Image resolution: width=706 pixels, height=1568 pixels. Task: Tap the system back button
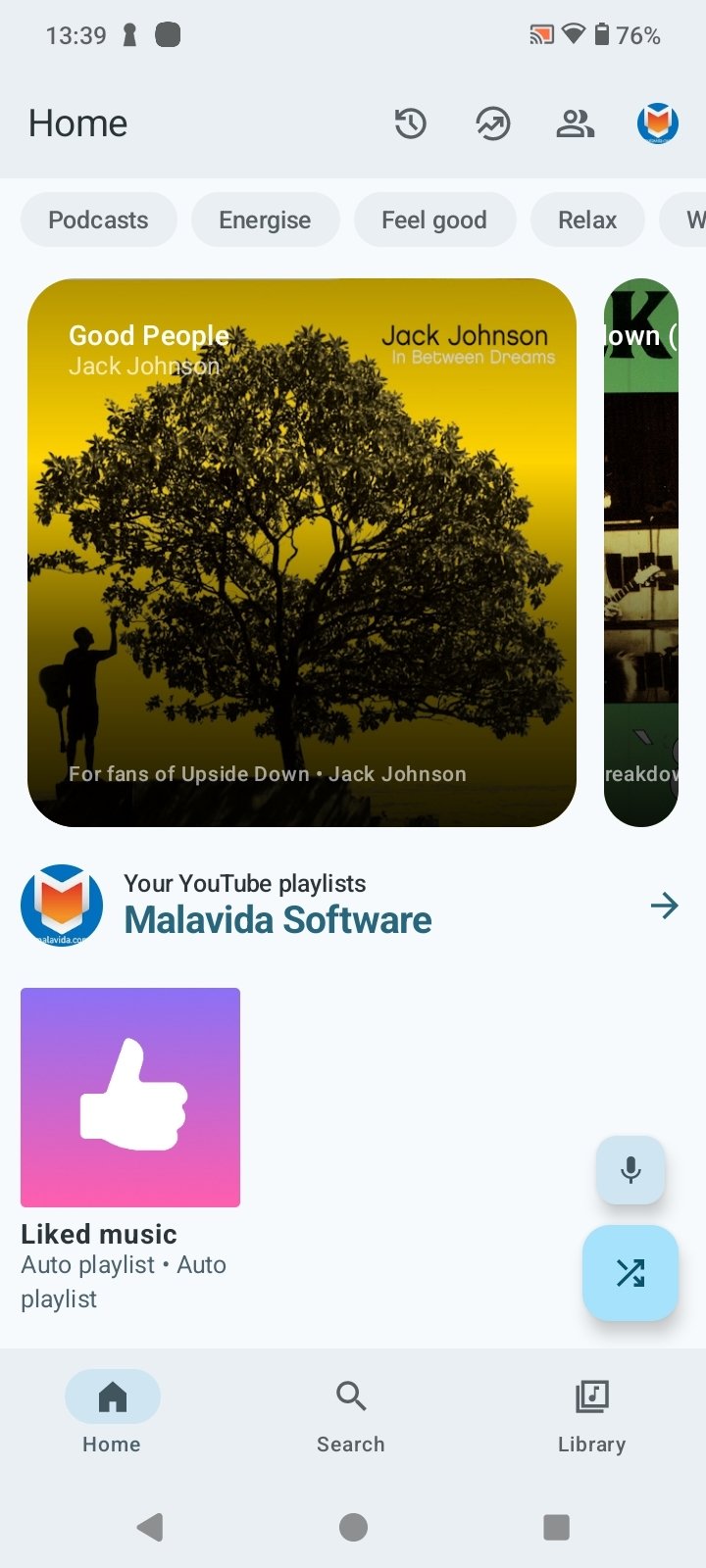[x=150, y=1526]
